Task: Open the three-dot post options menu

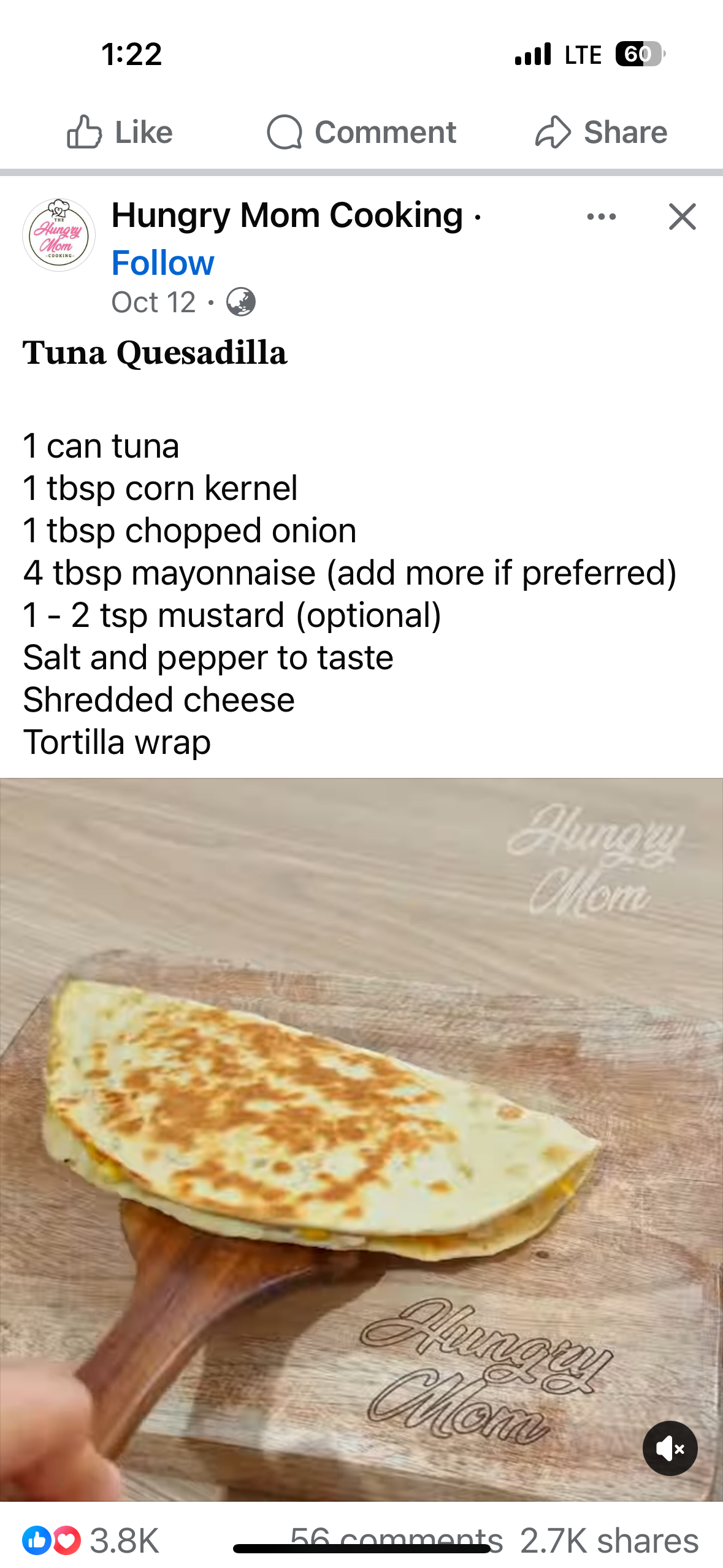Action: click(601, 217)
